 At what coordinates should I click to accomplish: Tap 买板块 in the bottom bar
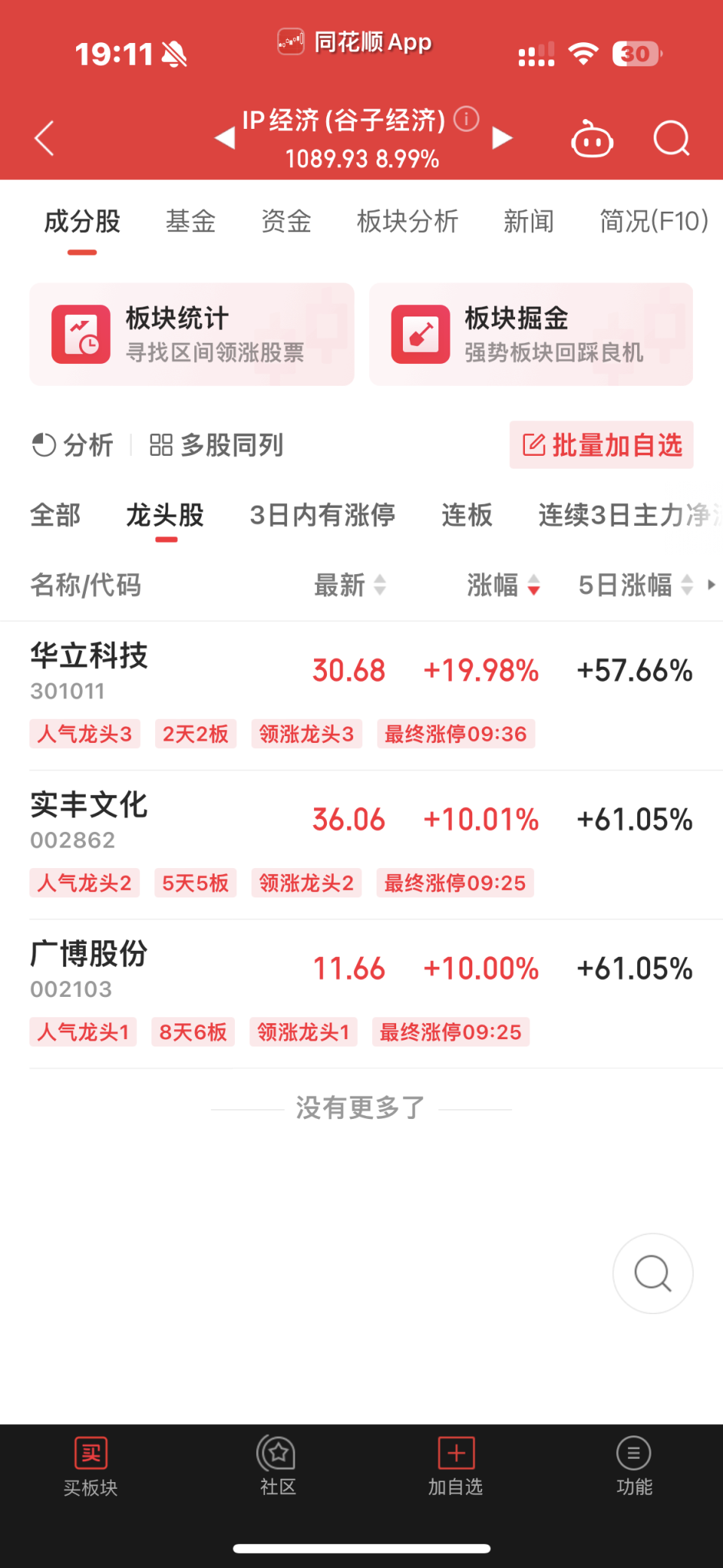coord(90,1467)
